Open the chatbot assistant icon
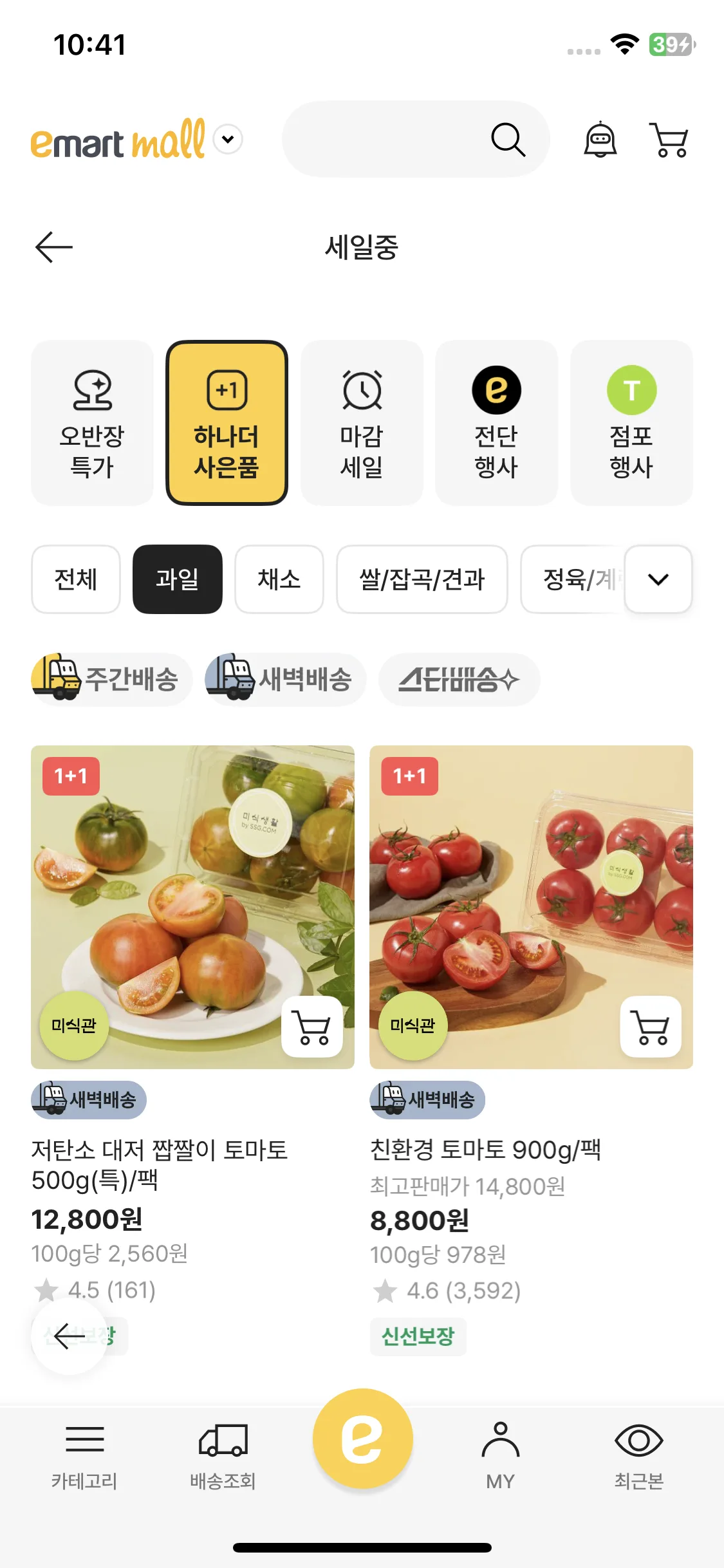This screenshot has height=1568, width=724. point(600,139)
